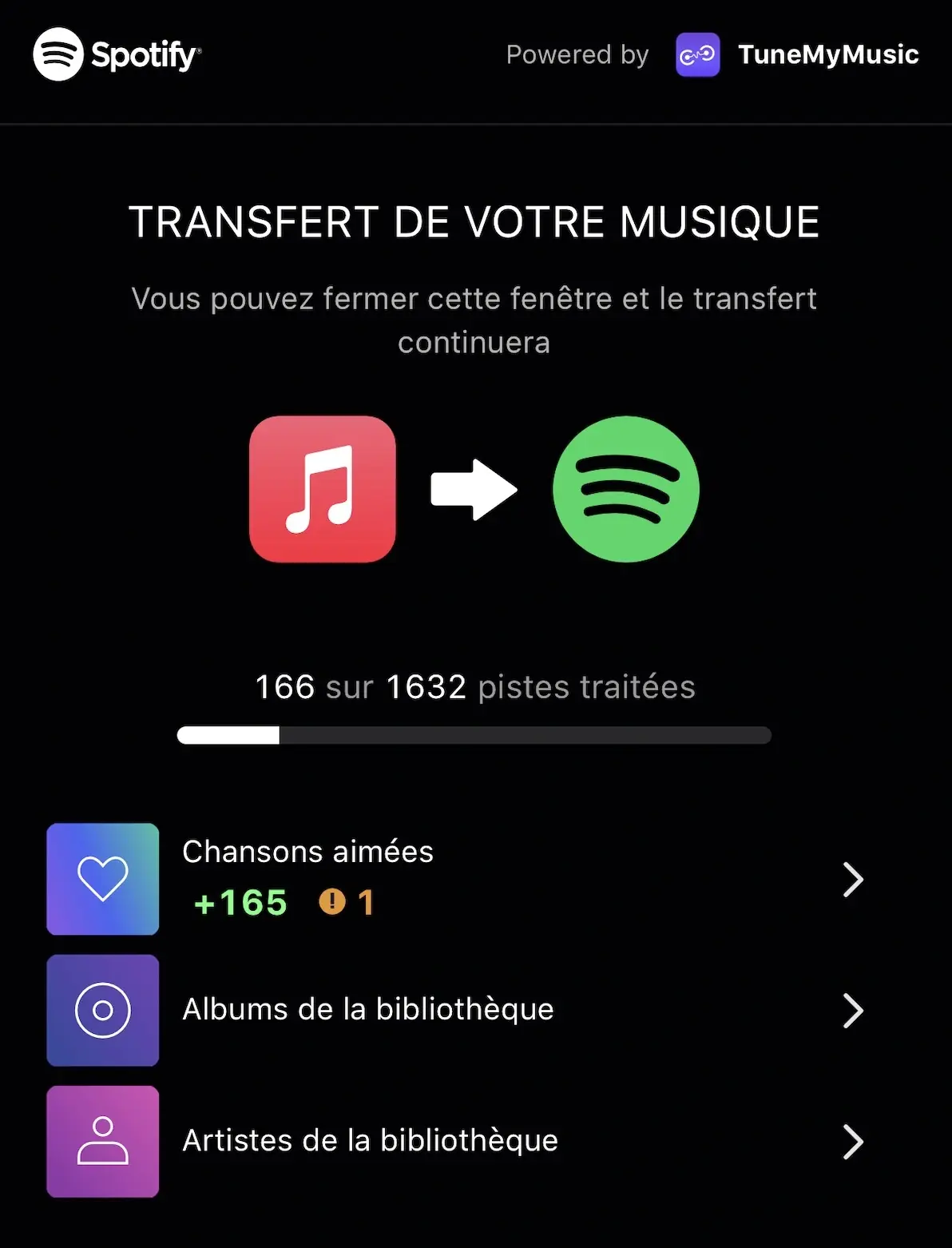This screenshot has width=952, height=1248.
Task: Click the 166 sur 1632 pistes text
Action: [474, 686]
